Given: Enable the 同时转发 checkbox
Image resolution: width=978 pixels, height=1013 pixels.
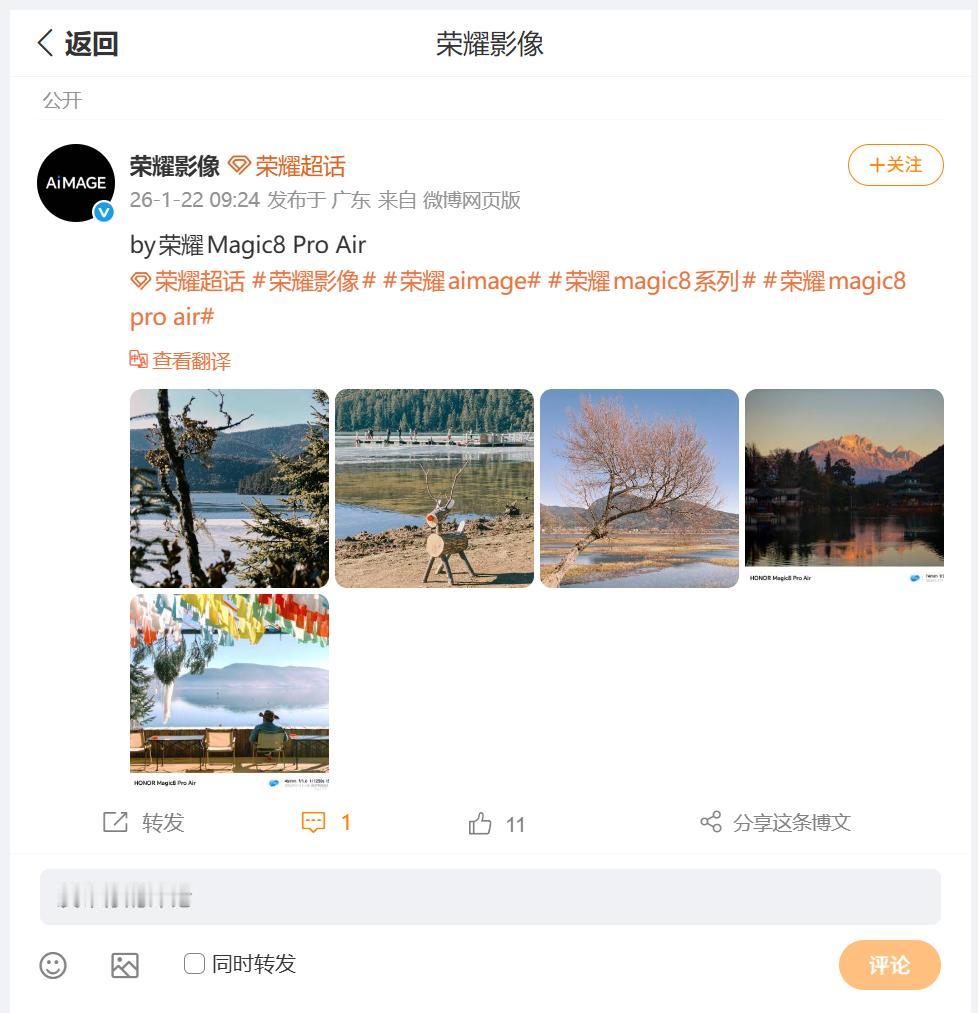Looking at the screenshot, I should (195, 964).
